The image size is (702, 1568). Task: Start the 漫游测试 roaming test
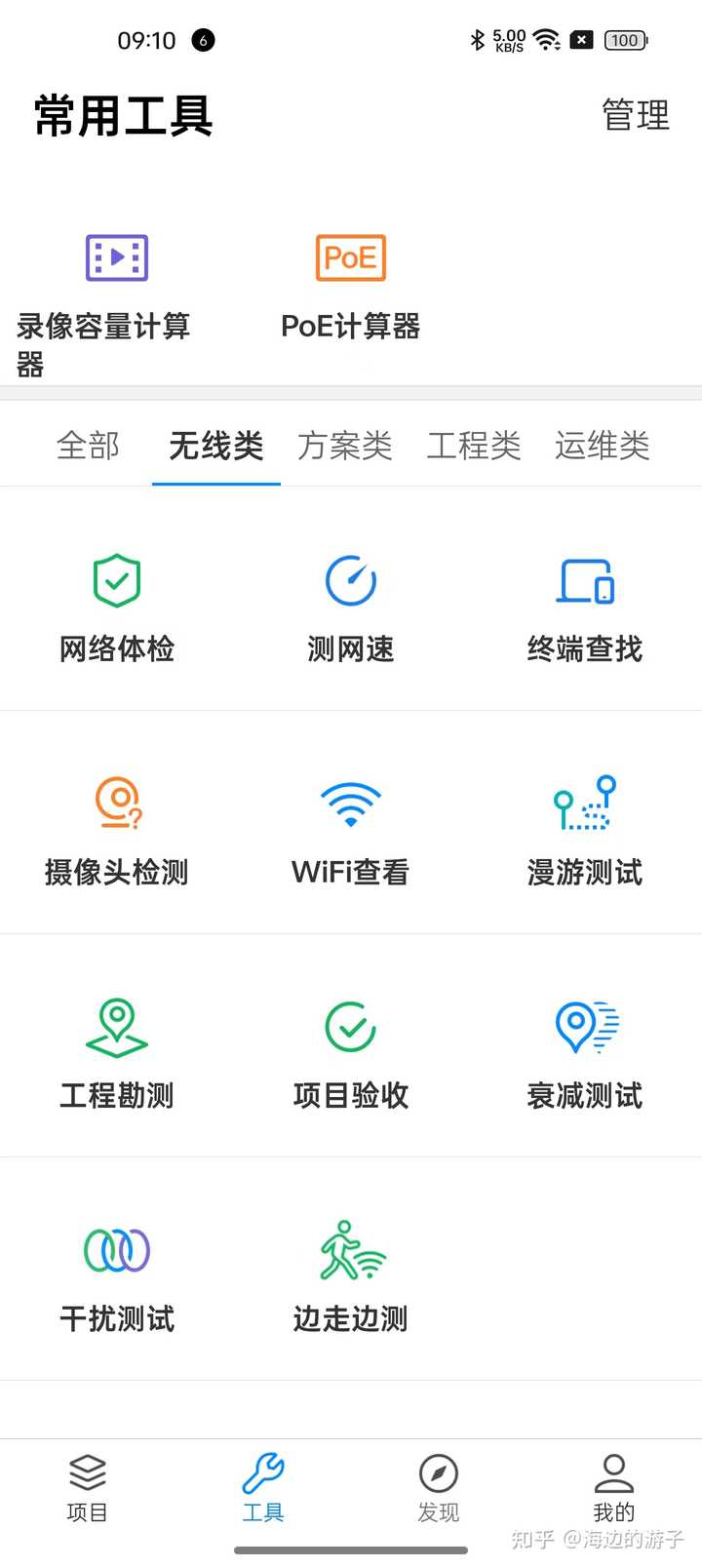click(x=584, y=829)
